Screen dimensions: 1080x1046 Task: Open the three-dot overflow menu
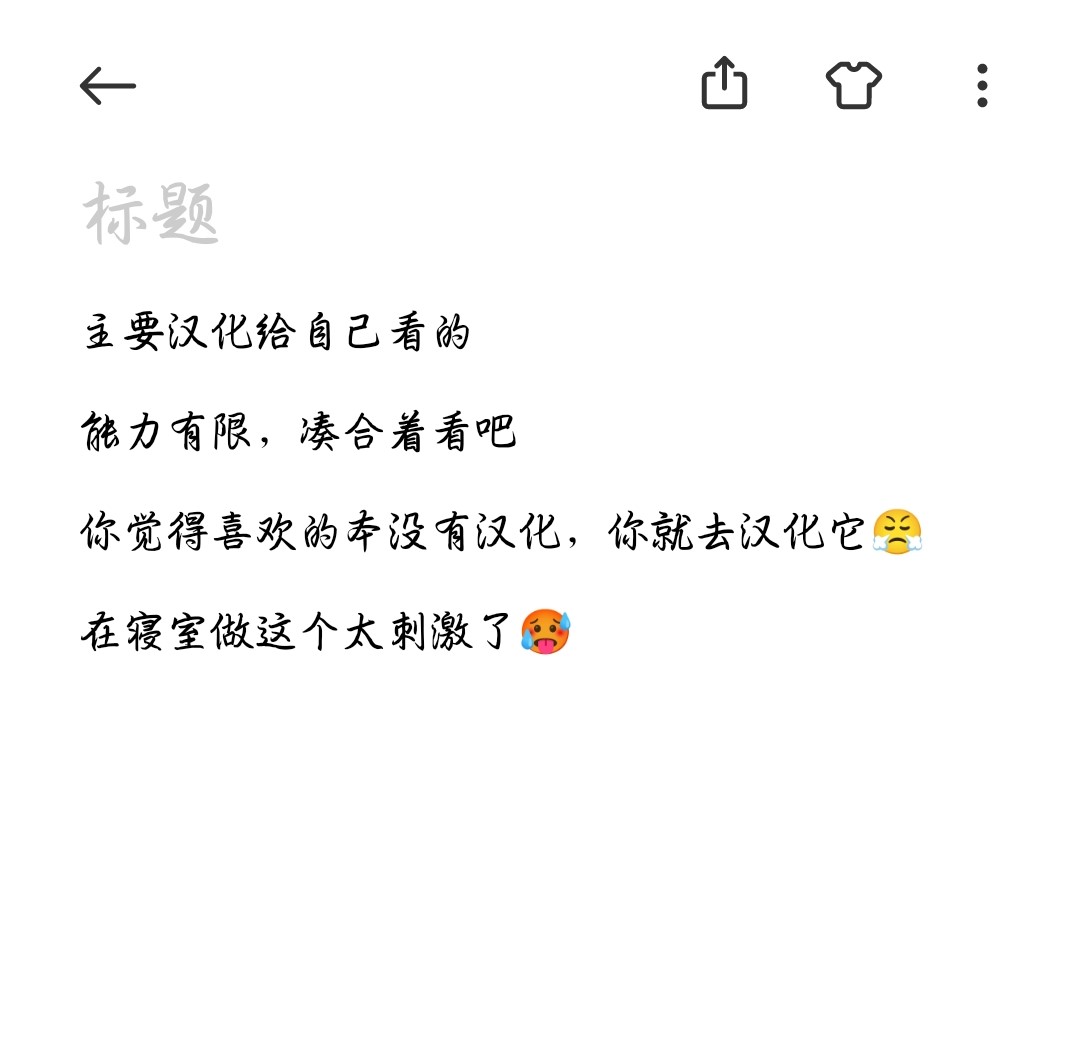pos(982,86)
